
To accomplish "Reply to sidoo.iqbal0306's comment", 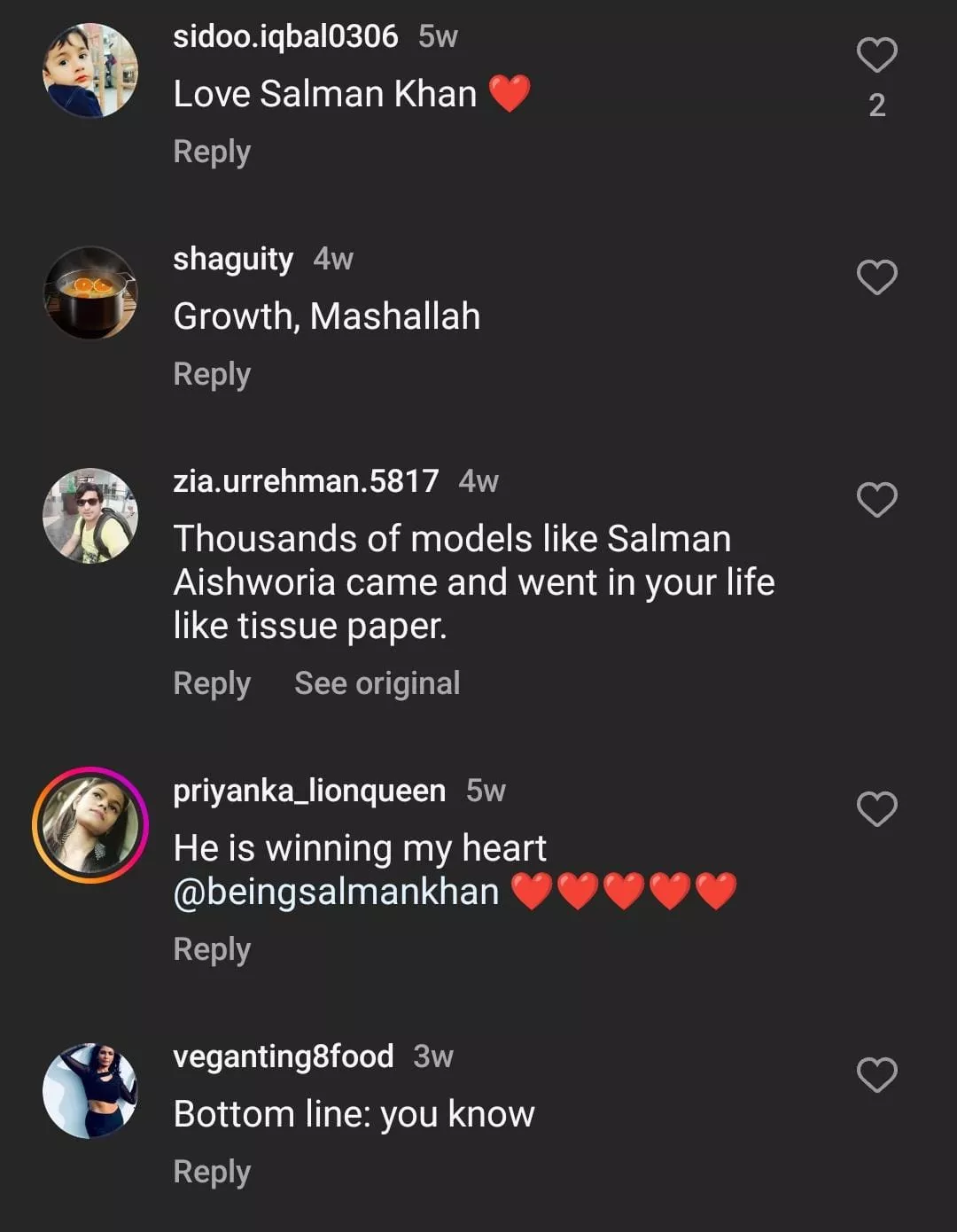I will (212, 152).
